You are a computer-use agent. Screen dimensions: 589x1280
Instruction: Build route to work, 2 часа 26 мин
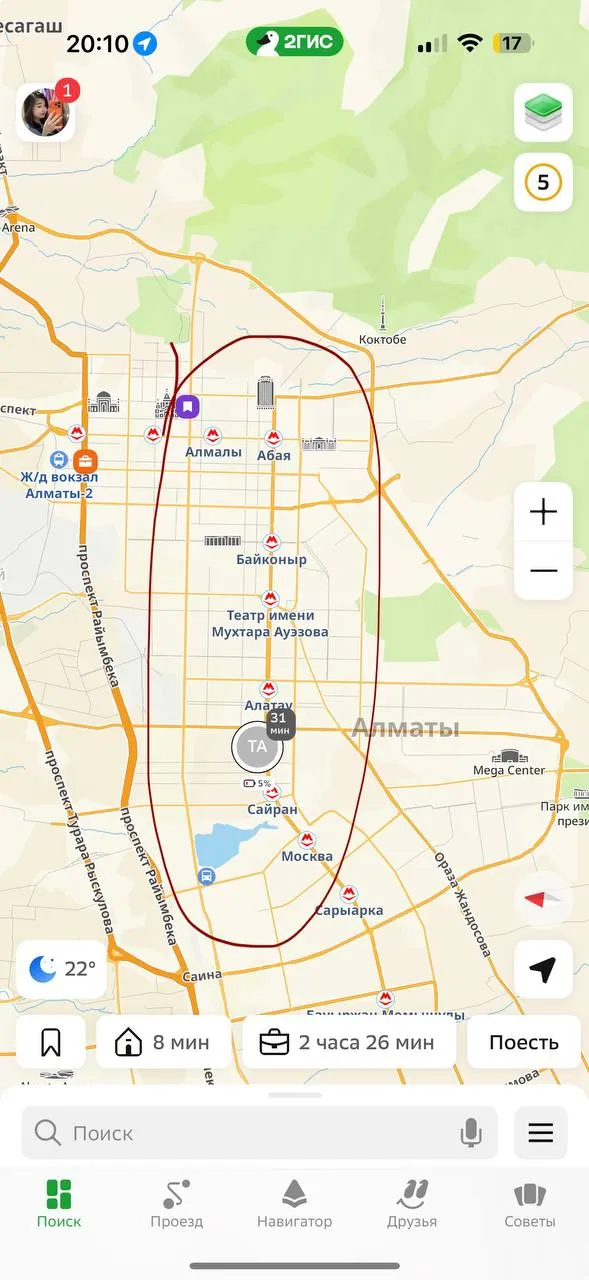click(348, 1042)
